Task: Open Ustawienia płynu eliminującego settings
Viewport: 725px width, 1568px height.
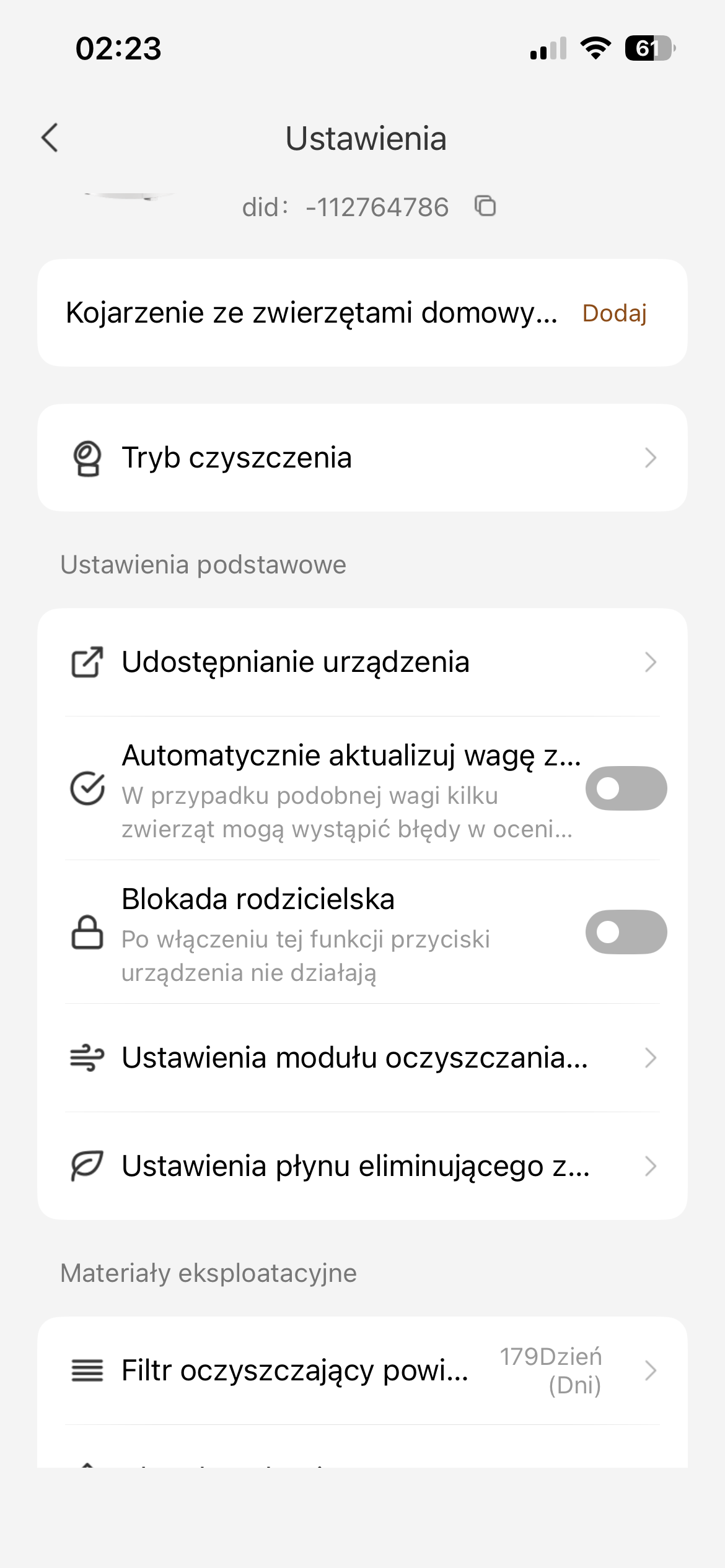Action: pos(362,1166)
